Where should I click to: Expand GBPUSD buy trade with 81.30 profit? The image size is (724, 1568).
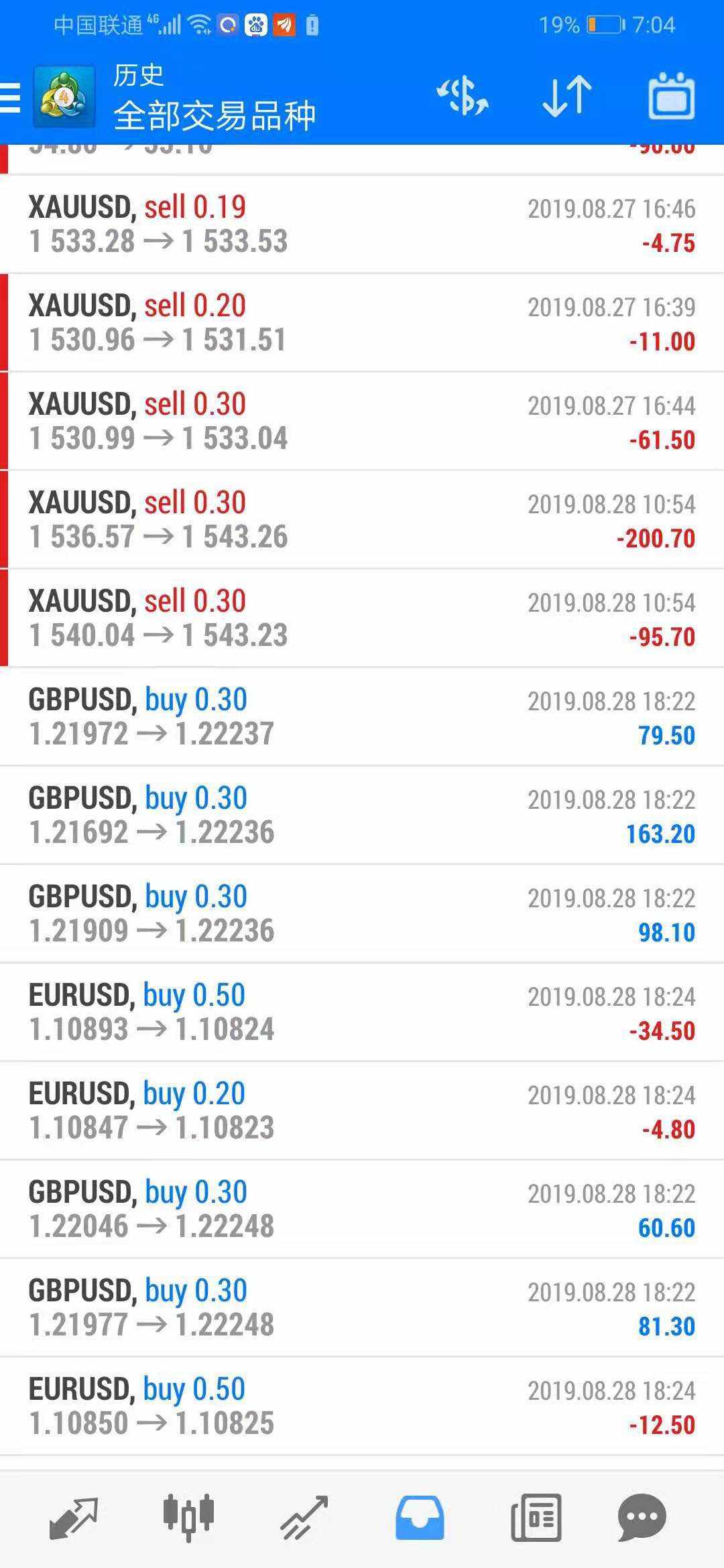pos(362,1308)
